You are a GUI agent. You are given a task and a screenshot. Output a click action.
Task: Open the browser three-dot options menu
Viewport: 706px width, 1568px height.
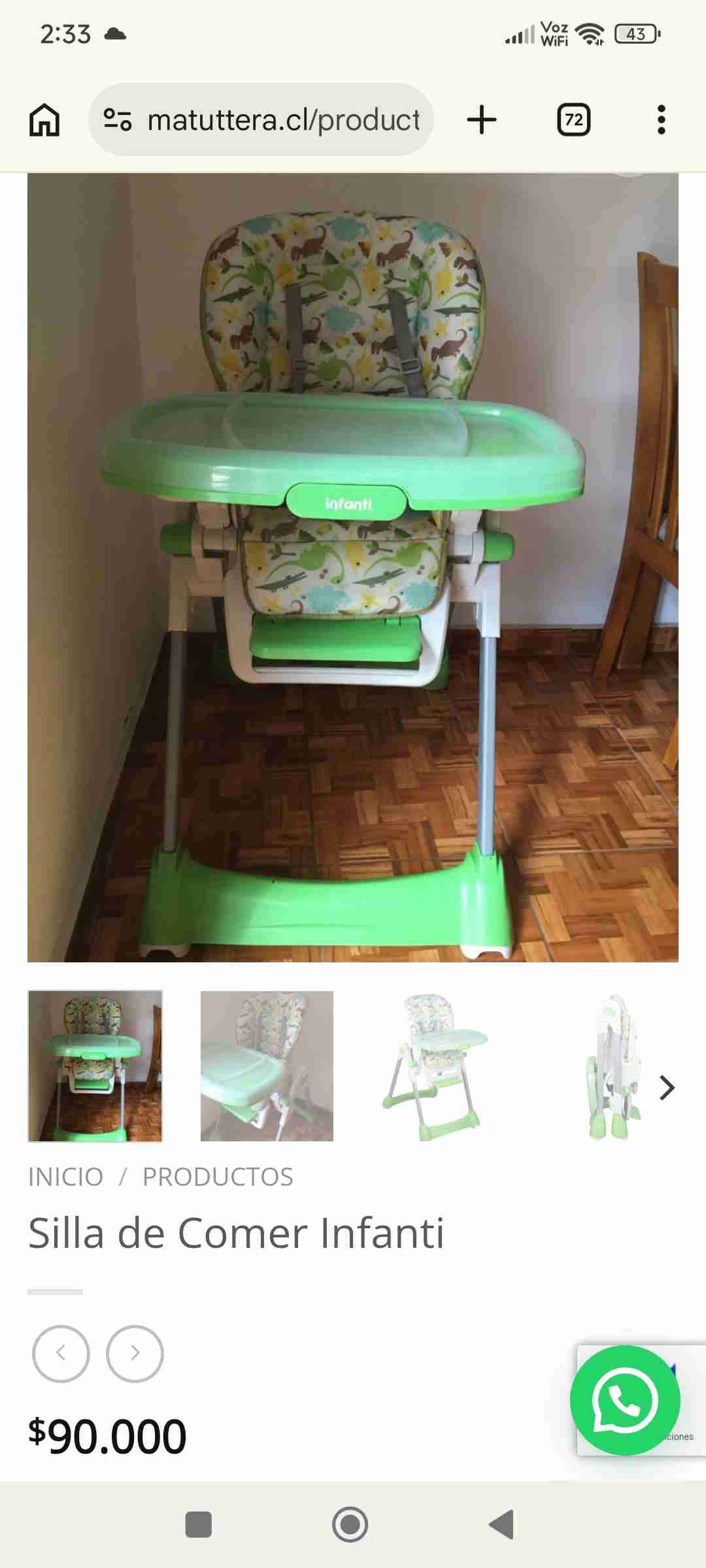coord(663,119)
